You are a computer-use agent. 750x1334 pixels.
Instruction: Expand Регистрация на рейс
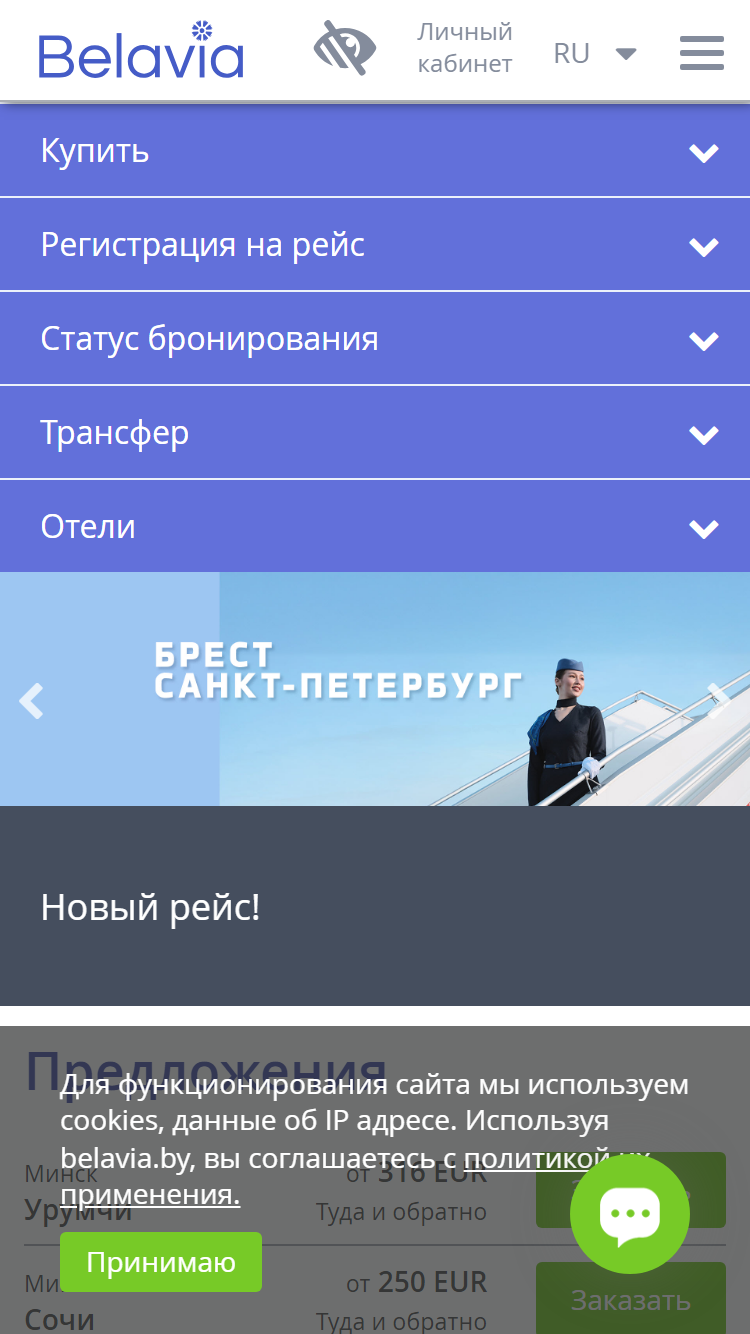375,245
